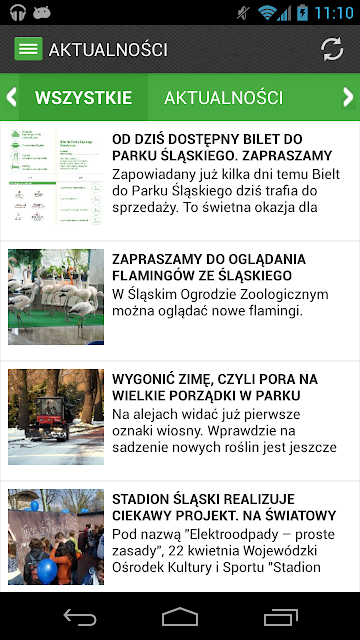Switch to the AKTUALNOŚCI tab
This screenshot has width=360, height=640.
click(x=224, y=98)
